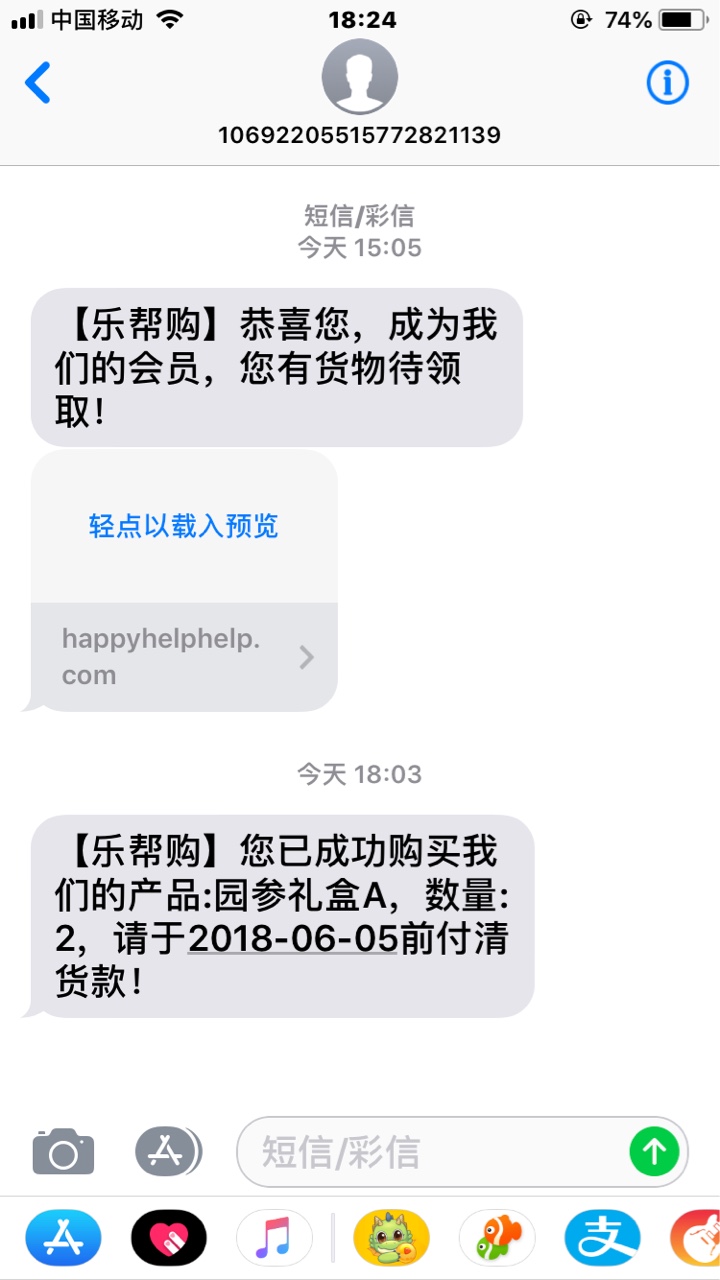
Task: Send the message with the green arrow
Action: (654, 1152)
